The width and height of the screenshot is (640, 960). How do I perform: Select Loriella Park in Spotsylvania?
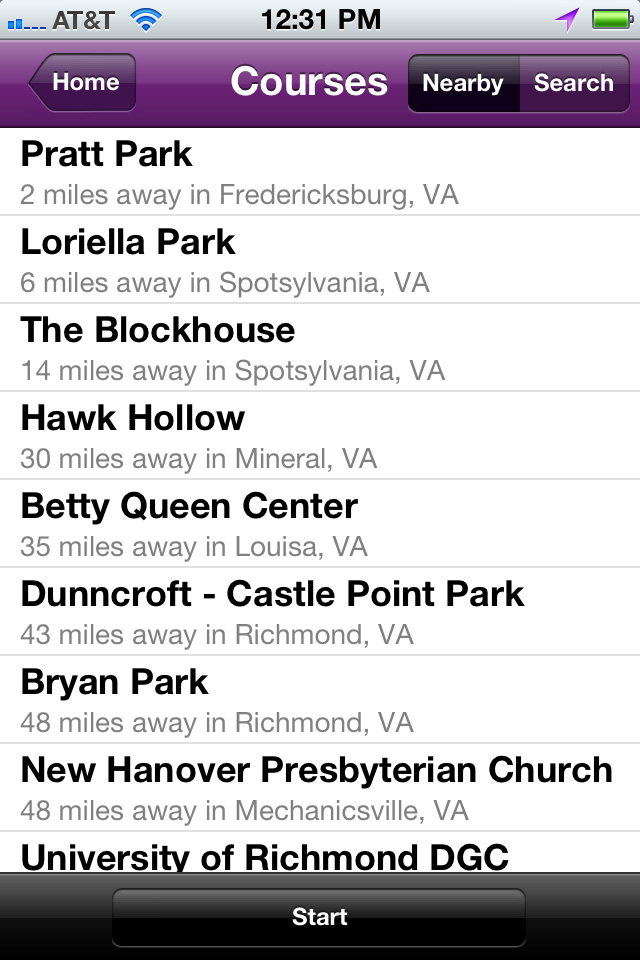(x=320, y=260)
